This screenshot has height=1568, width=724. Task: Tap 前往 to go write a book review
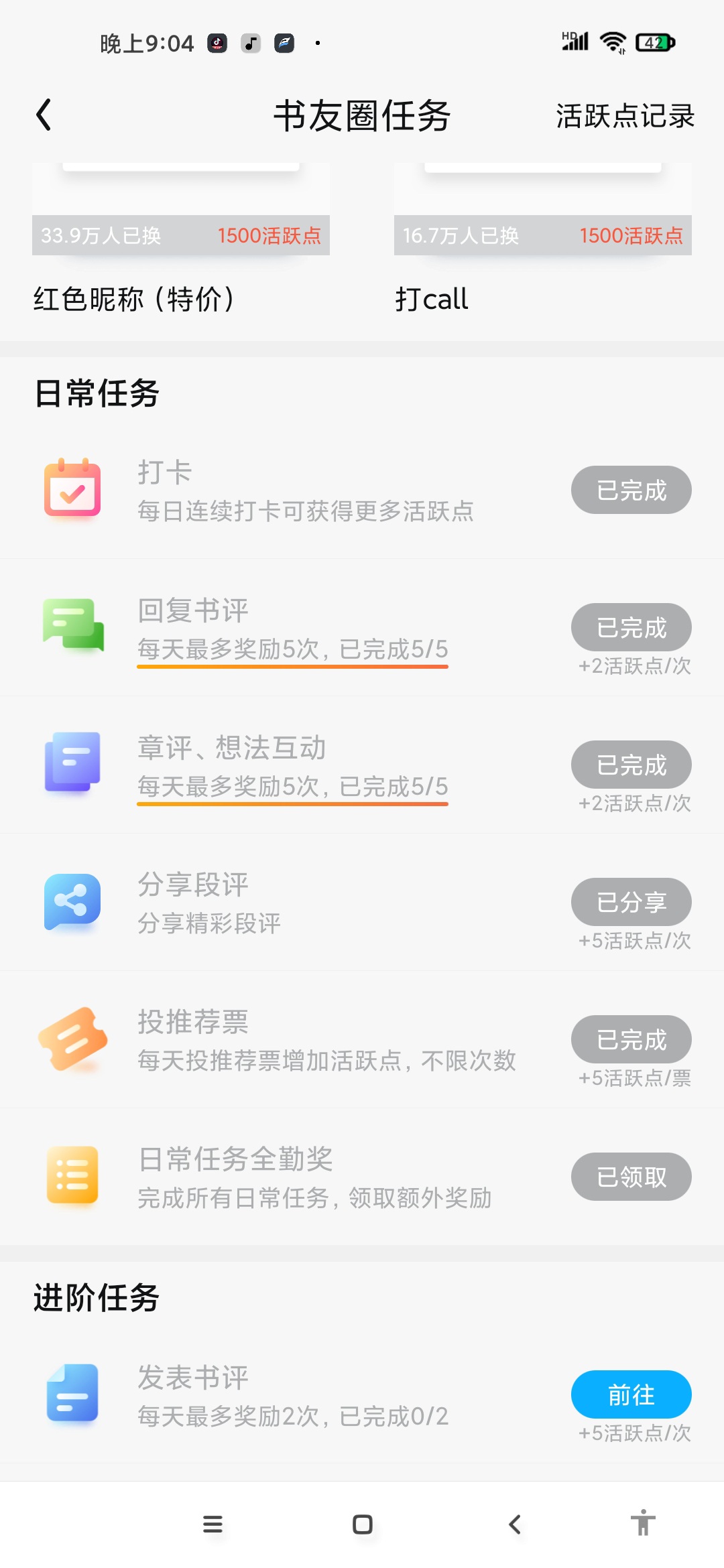(x=631, y=1394)
